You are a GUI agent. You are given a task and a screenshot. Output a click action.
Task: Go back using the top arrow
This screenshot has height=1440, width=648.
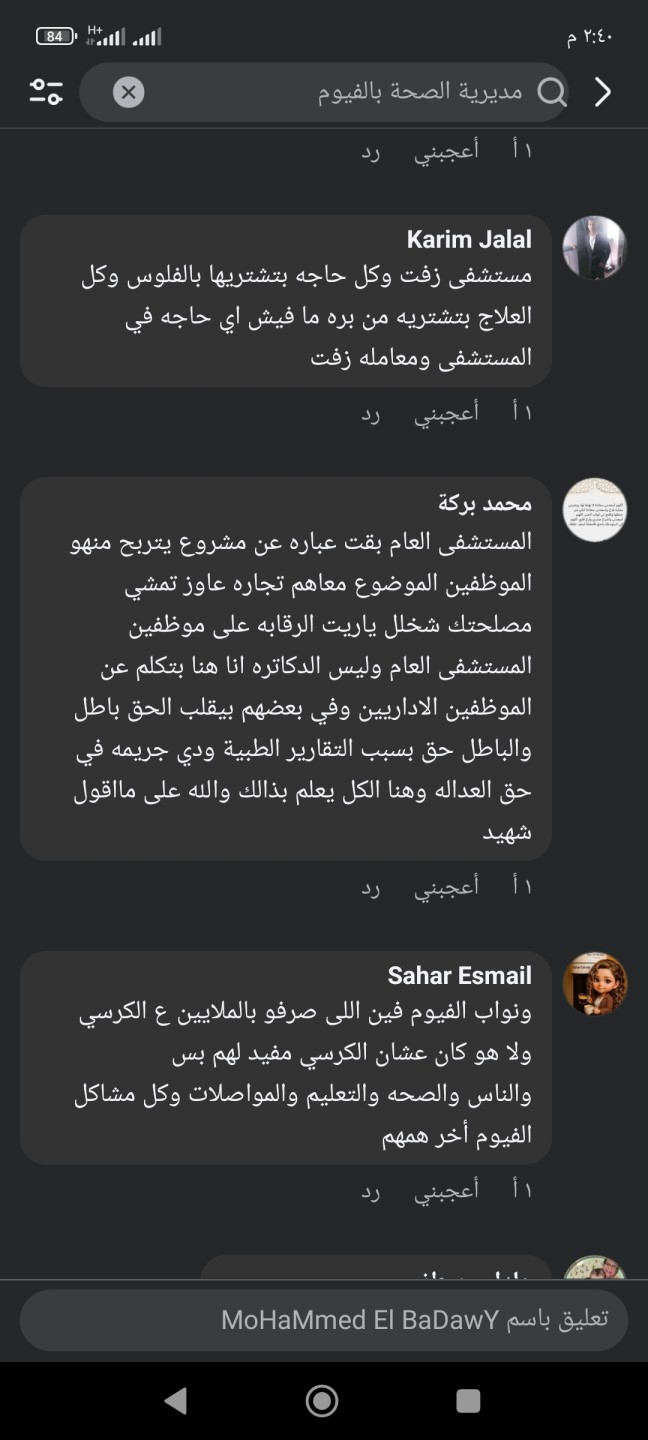pos(603,93)
